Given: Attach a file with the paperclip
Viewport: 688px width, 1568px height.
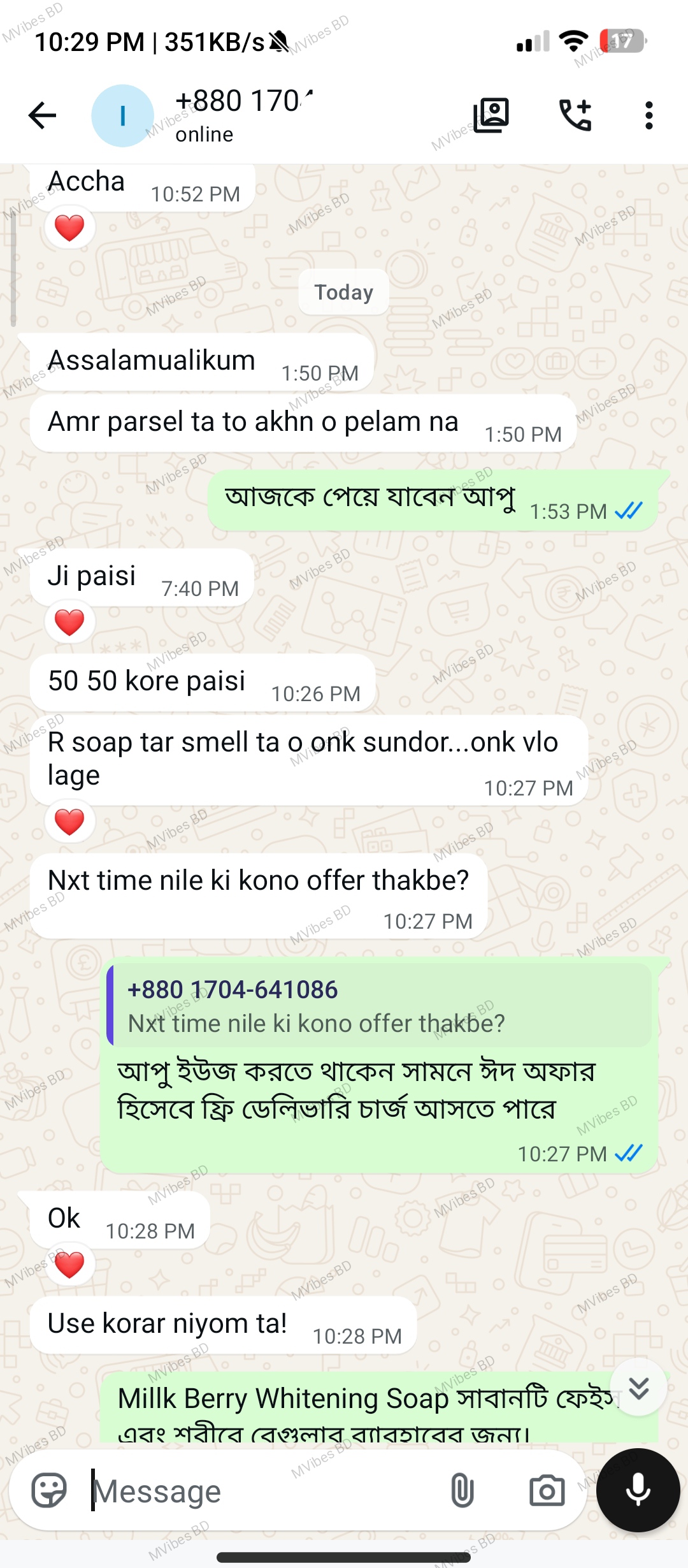Looking at the screenshot, I should click(x=462, y=1490).
